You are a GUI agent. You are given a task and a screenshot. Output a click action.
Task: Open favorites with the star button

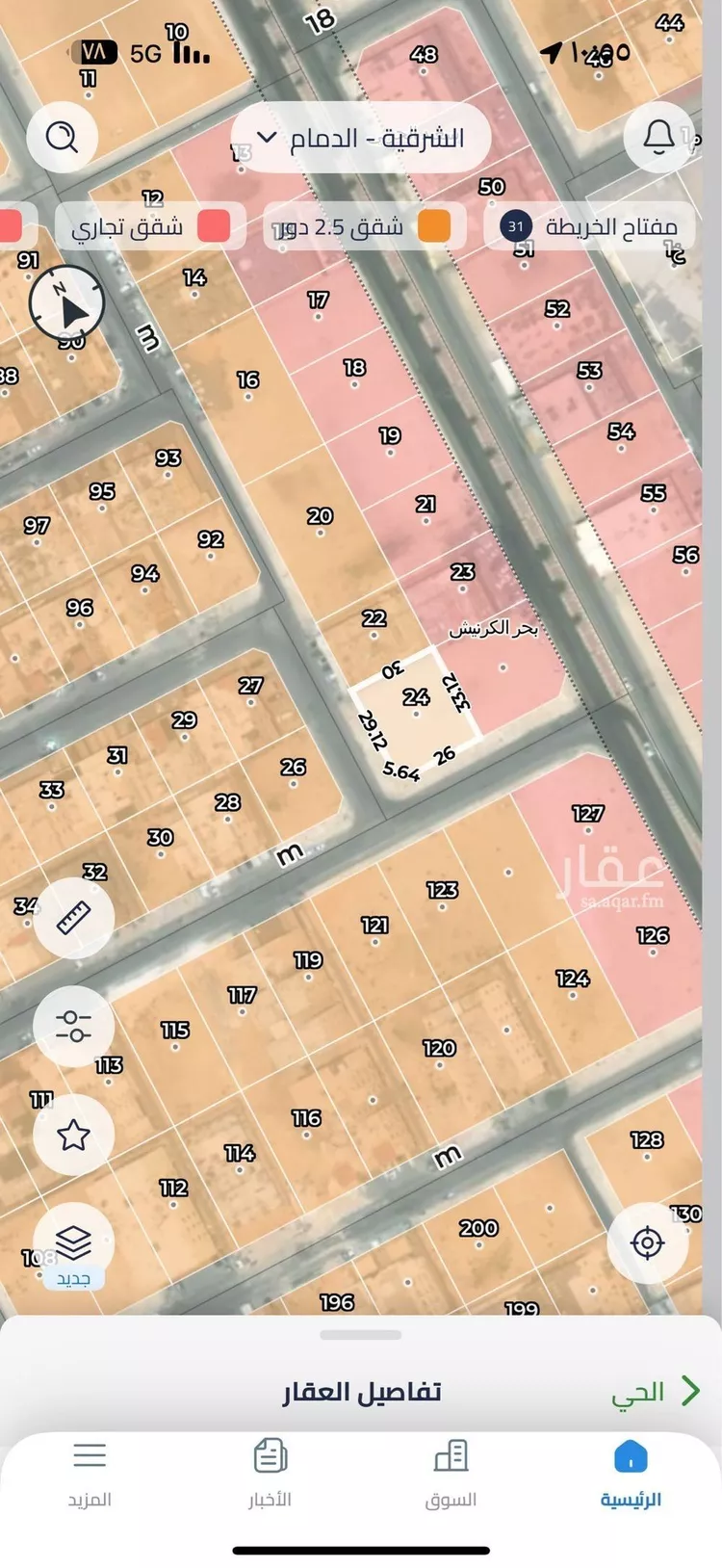[x=74, y=1135]
